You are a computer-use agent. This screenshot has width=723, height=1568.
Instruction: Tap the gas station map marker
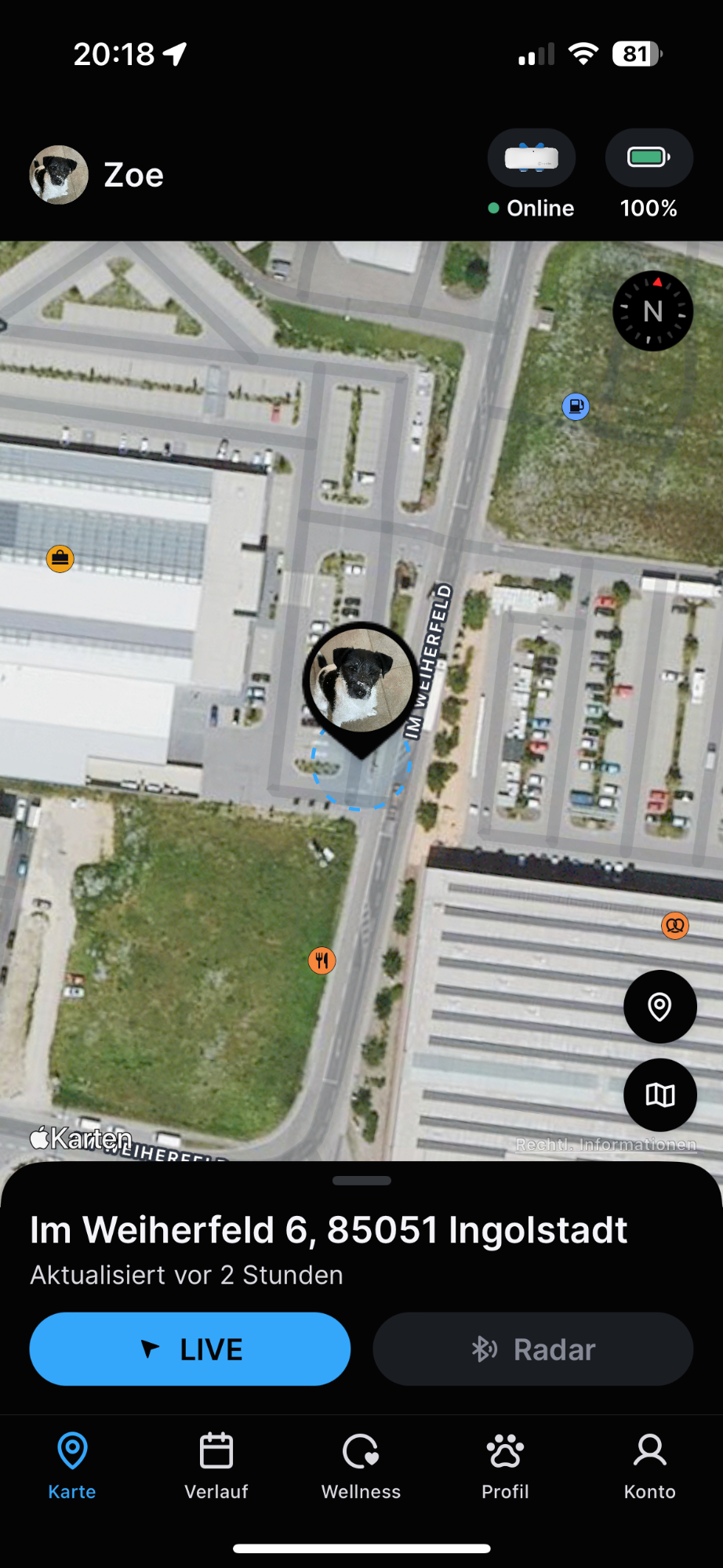click(x=576, y=406)
